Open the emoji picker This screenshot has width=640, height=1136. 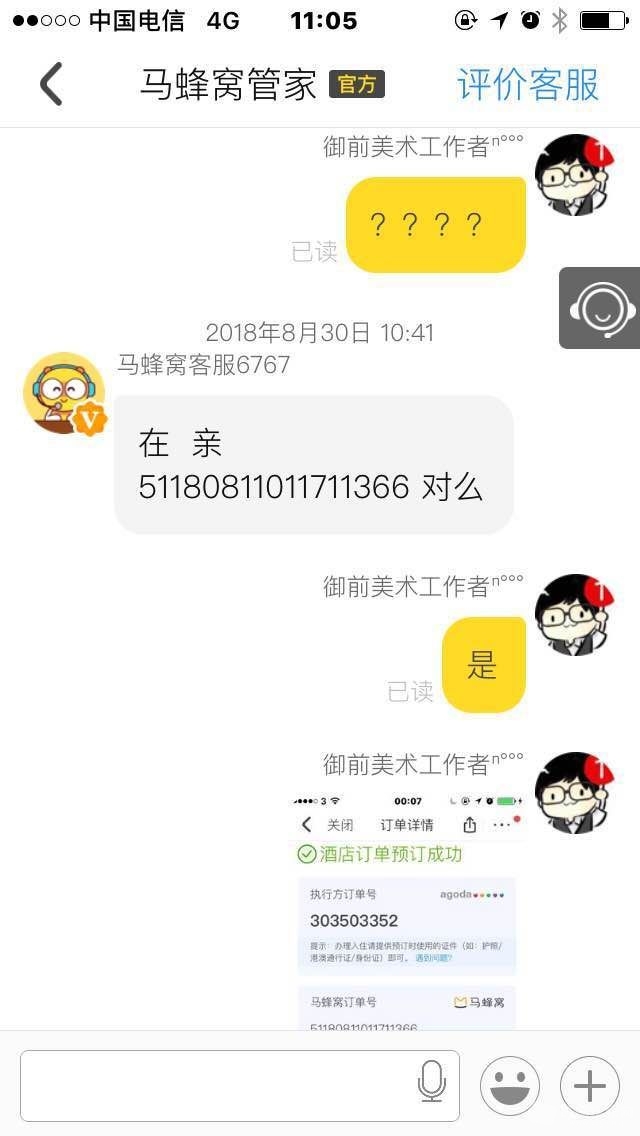(510, 1085)
